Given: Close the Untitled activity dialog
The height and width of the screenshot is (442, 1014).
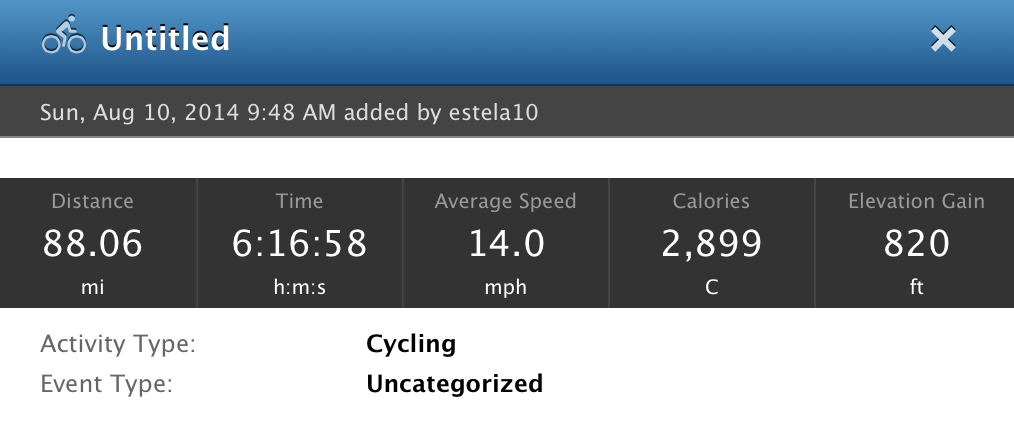Looking at the screenshot, I should point(943,40).
